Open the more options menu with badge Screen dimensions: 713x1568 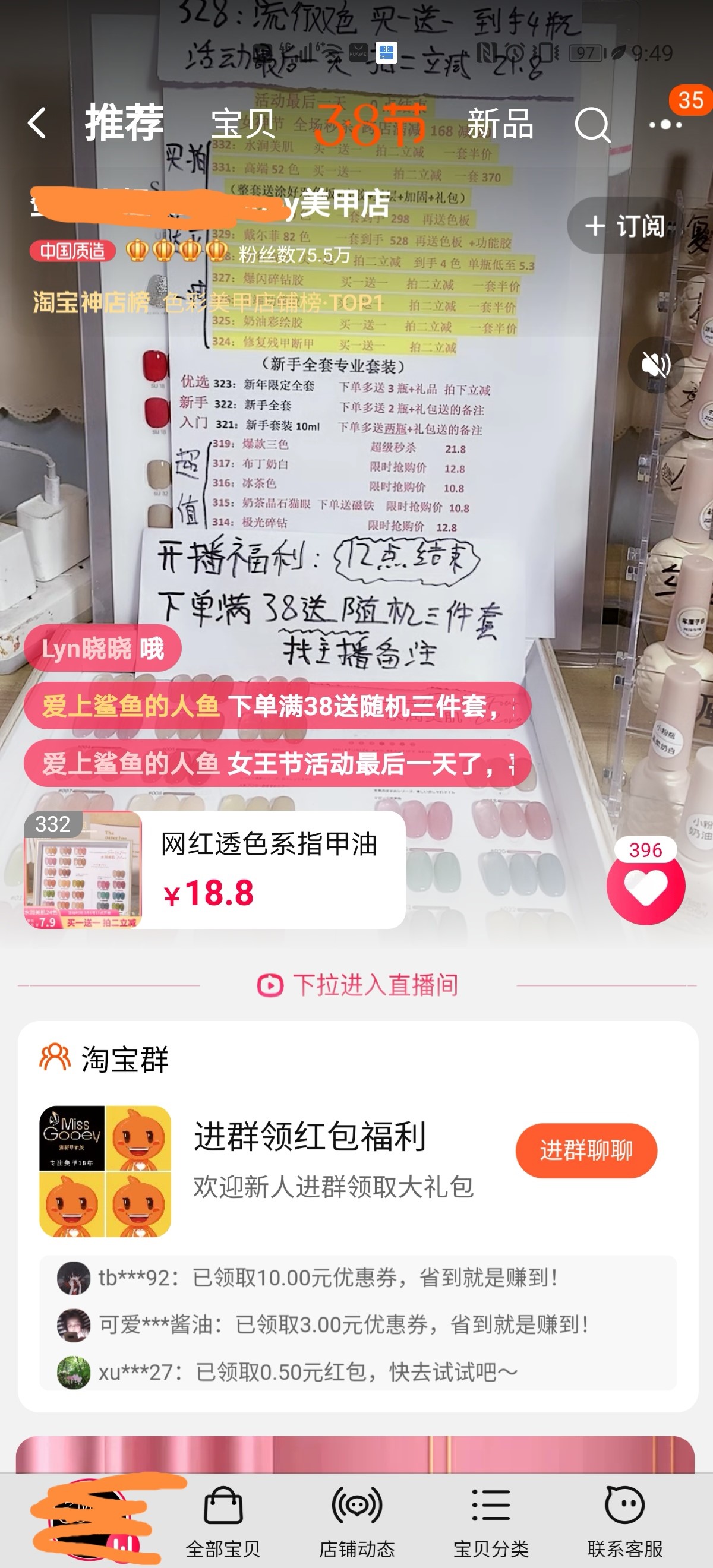665,124
